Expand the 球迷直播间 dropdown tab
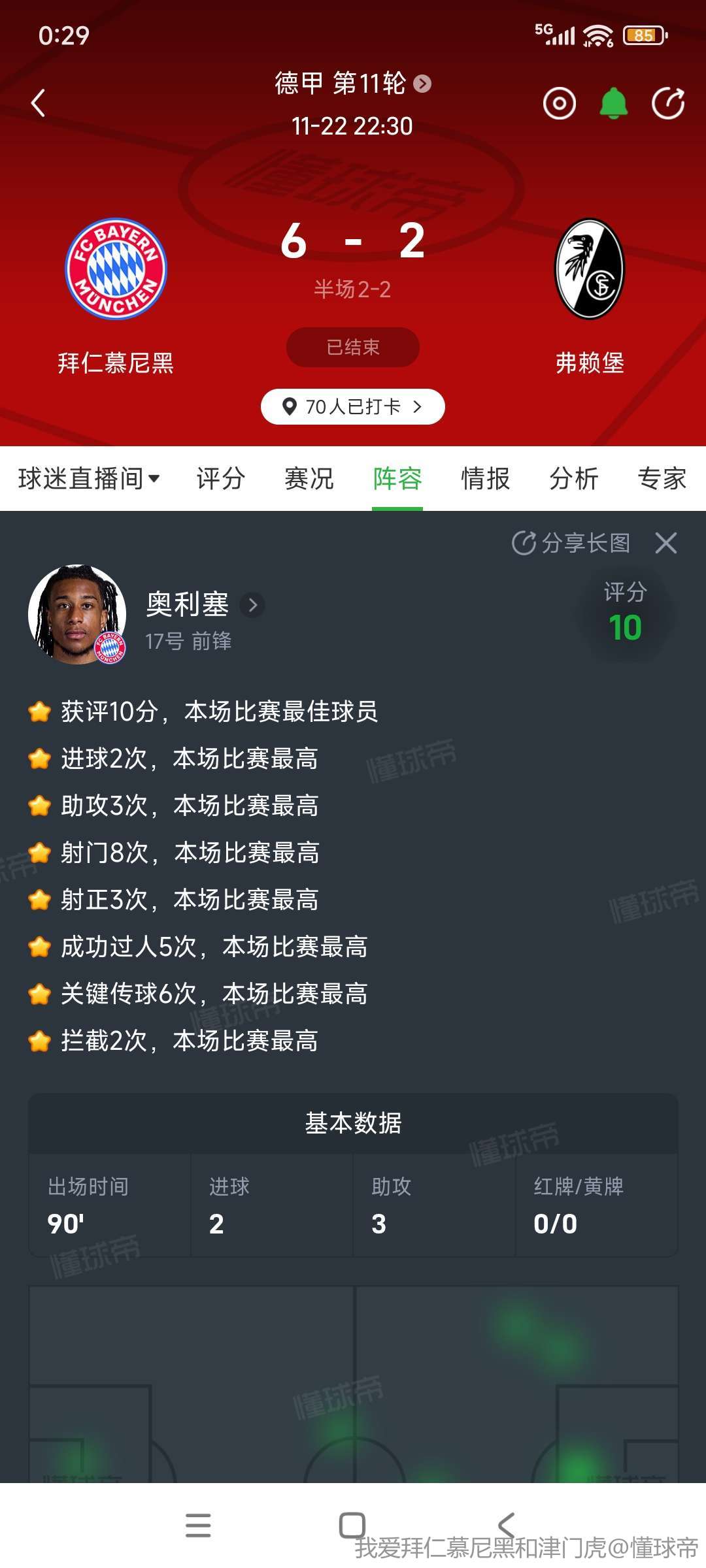Screen dimensions: 706x1568 pos(89,479)
